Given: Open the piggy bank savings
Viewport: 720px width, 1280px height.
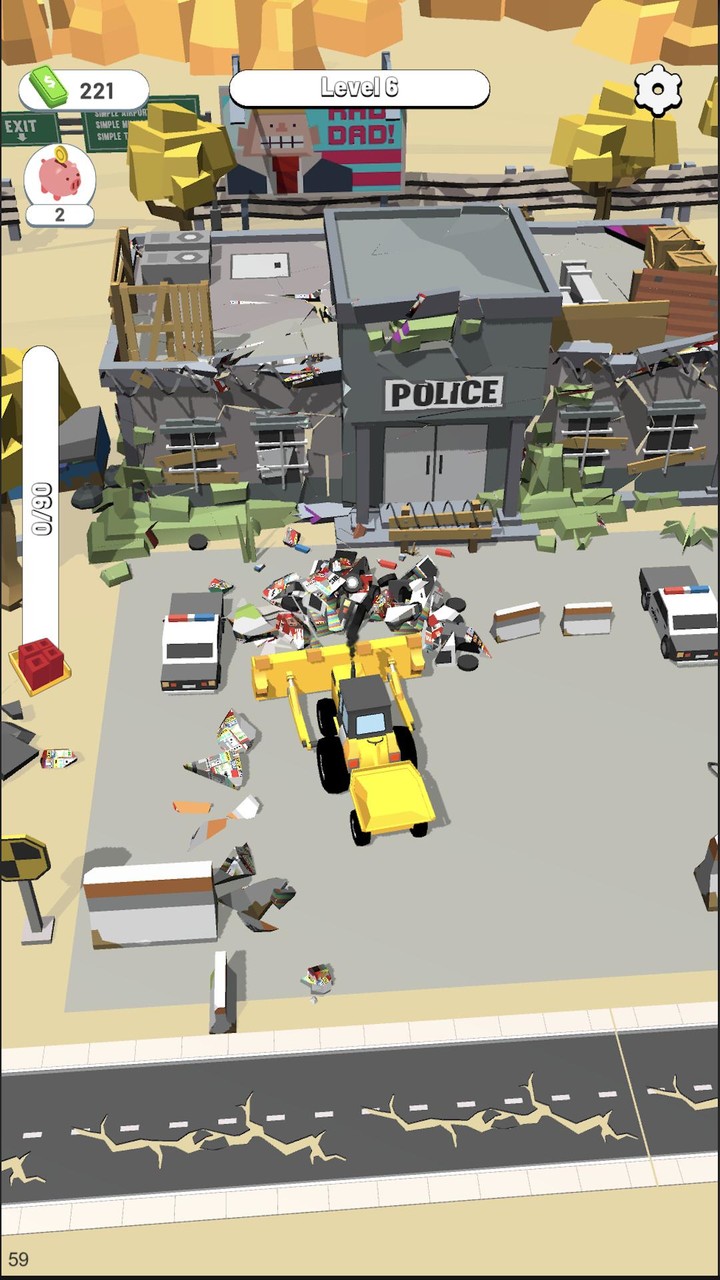Looking at the screenshot, I should (x=59, y=176).
